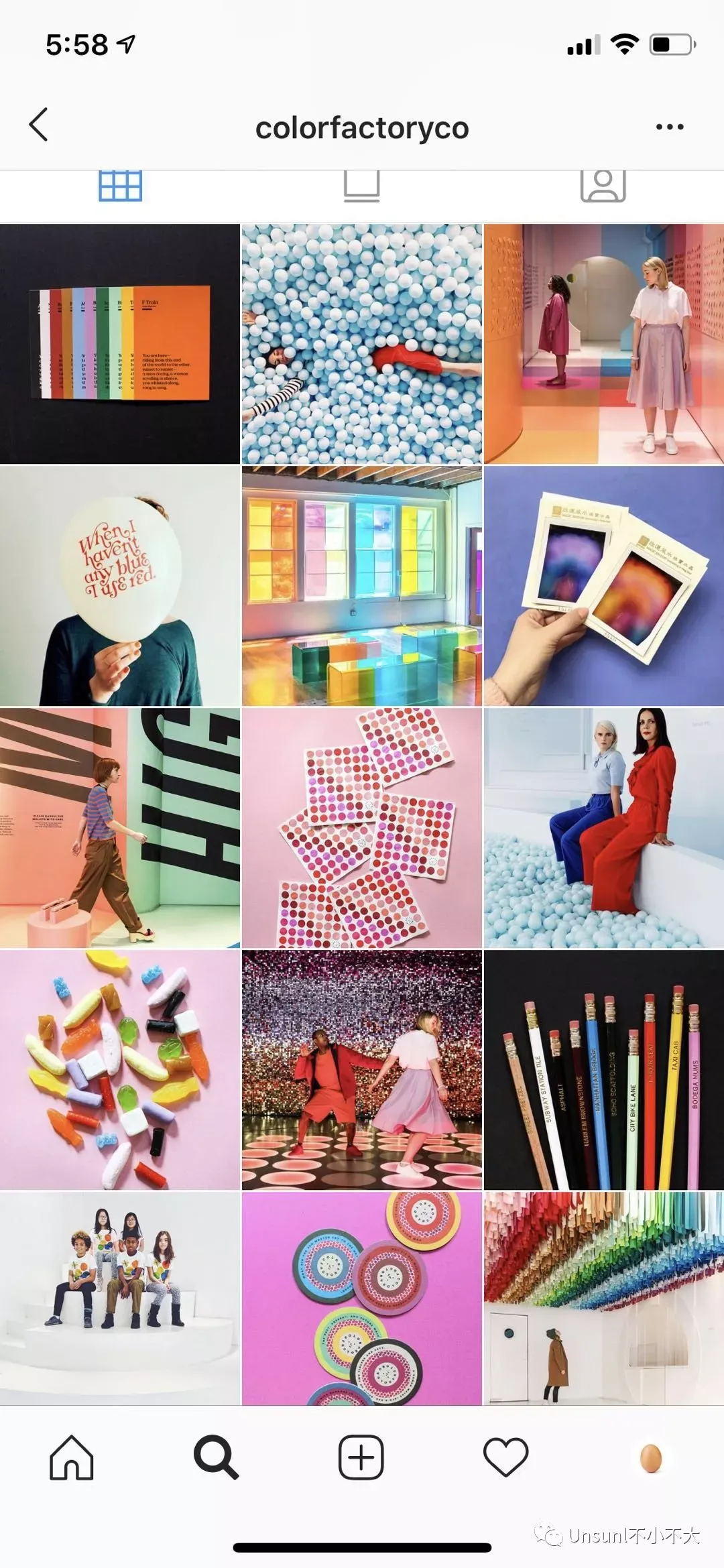This screenshot has width=724, height=1568.
Task: Open the colored pencils post
Action: point(603,1070)
